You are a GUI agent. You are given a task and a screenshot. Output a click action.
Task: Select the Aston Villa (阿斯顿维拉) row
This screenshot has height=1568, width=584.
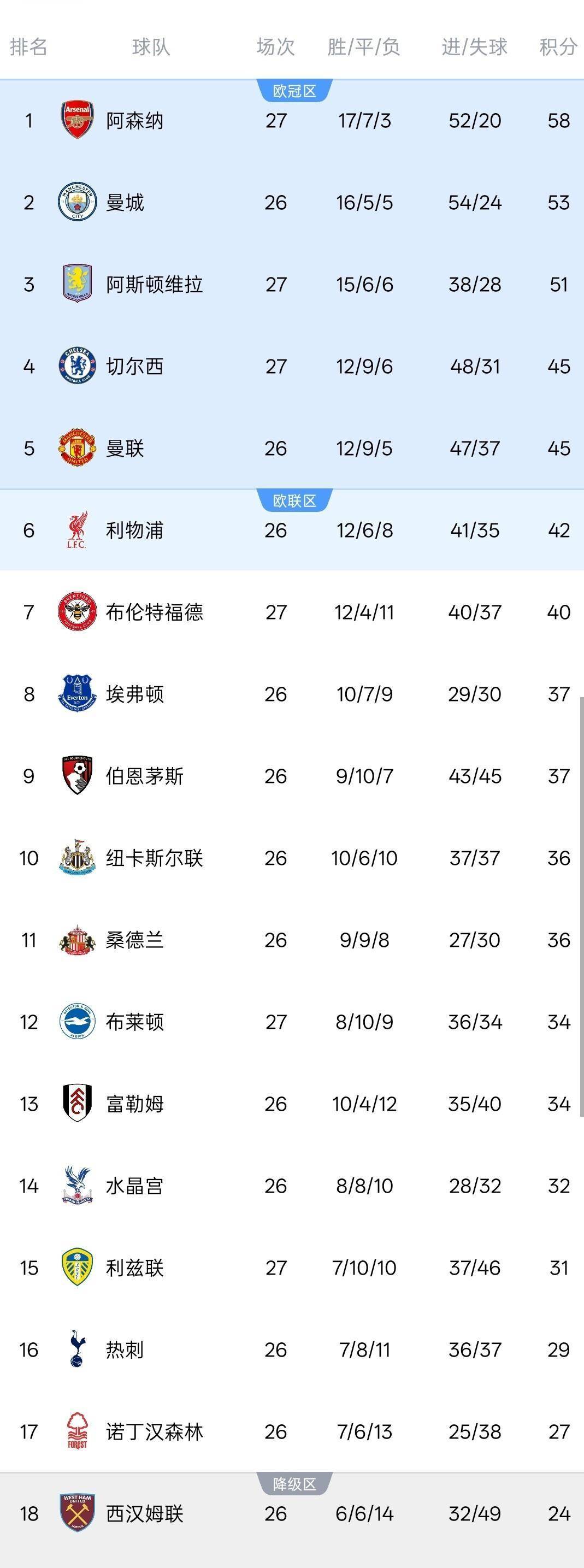point(154,284)
